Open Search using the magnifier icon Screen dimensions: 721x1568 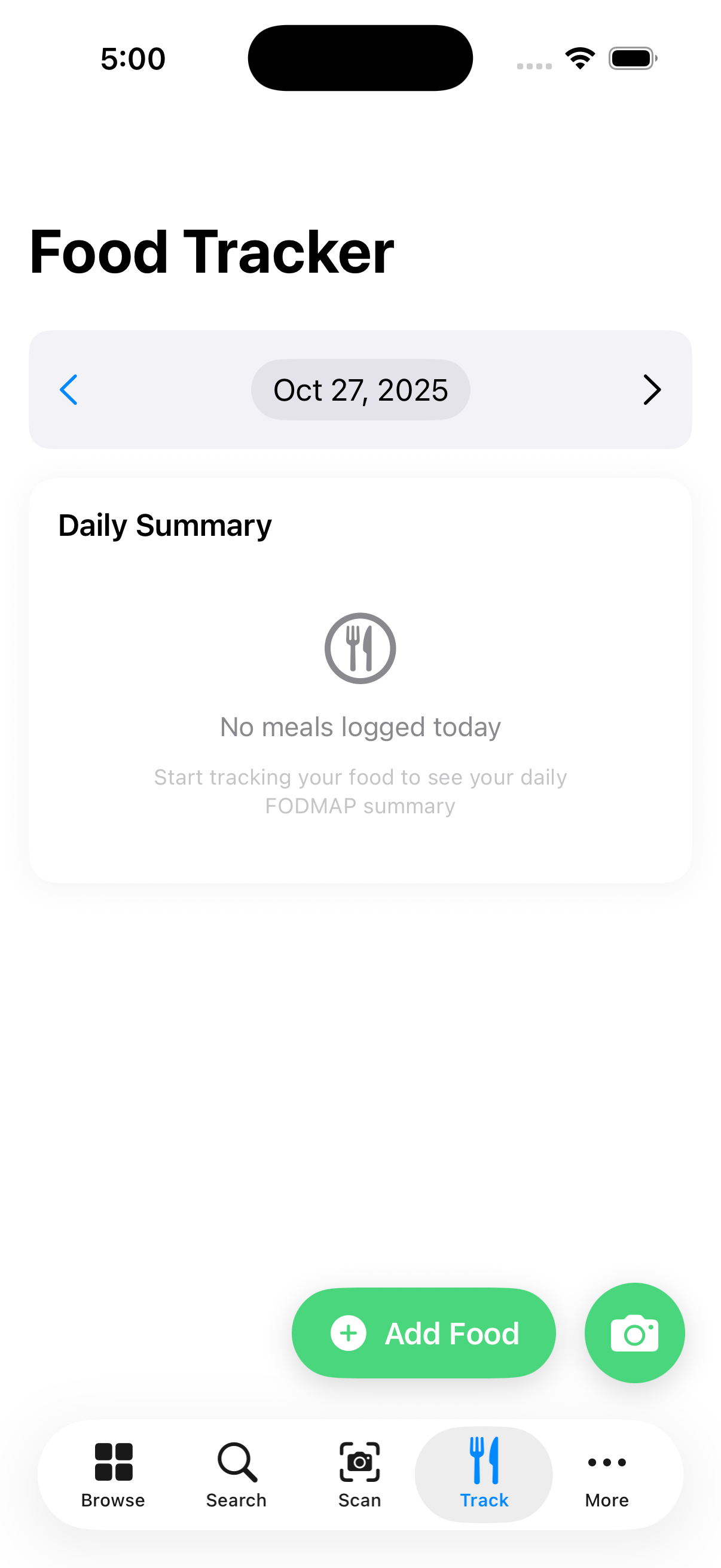coord(236,1464)
